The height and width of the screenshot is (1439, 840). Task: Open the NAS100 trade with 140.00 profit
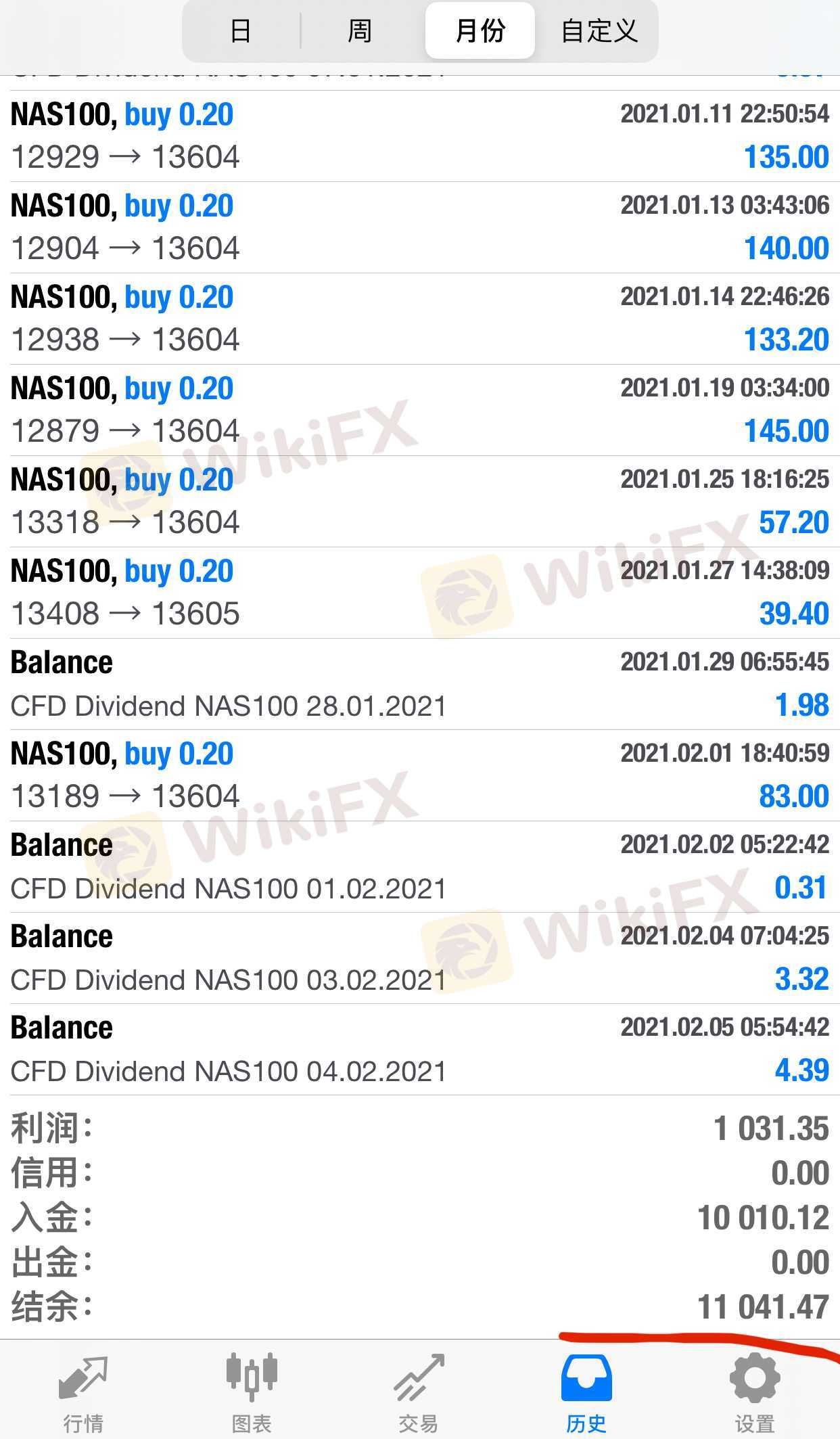[419, 227]
